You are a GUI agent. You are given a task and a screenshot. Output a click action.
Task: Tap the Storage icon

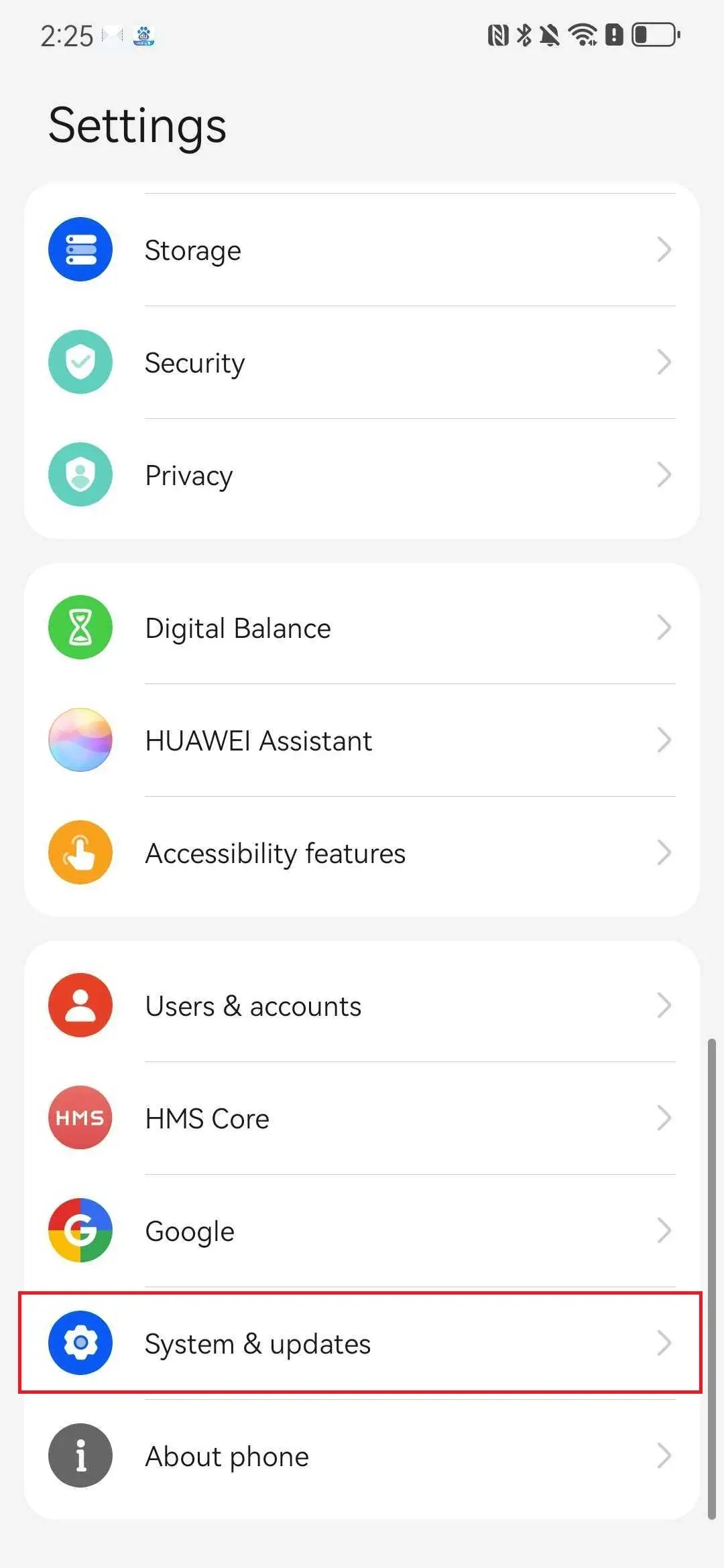click(x=80, y=249)
